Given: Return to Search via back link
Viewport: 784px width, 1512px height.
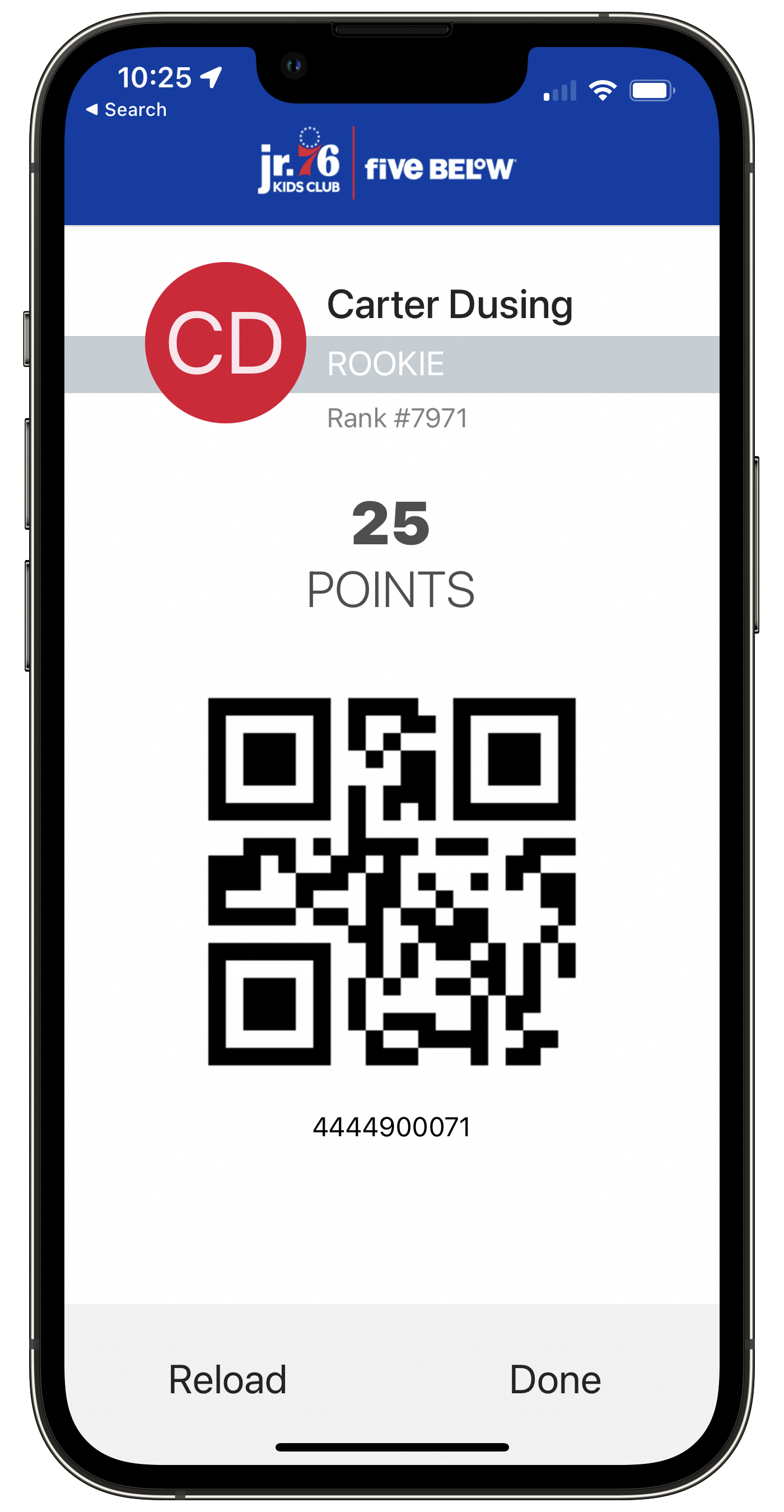Looking at the screenshot, I should tap(127, 110).
